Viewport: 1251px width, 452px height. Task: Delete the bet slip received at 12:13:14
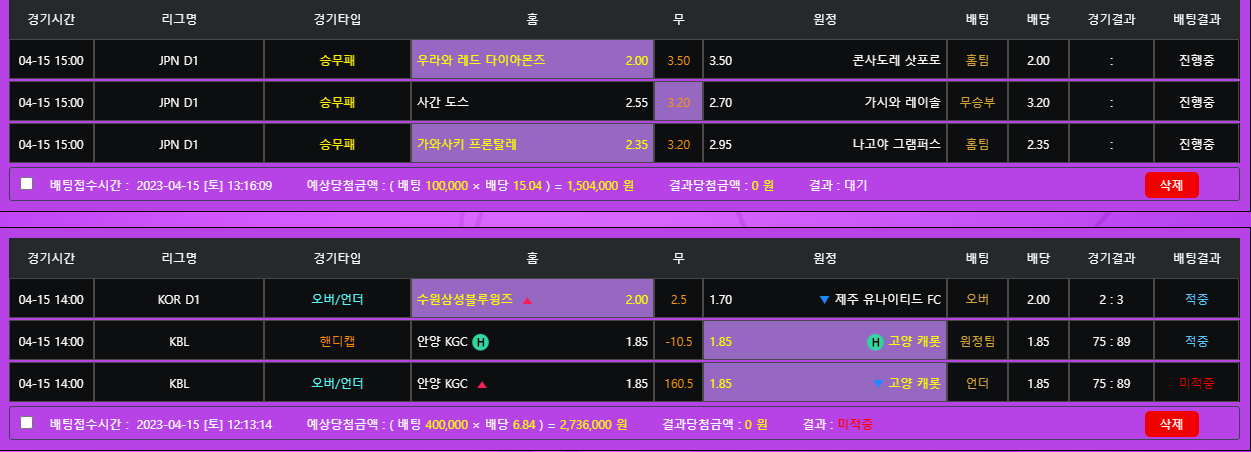coord(1171,424)
